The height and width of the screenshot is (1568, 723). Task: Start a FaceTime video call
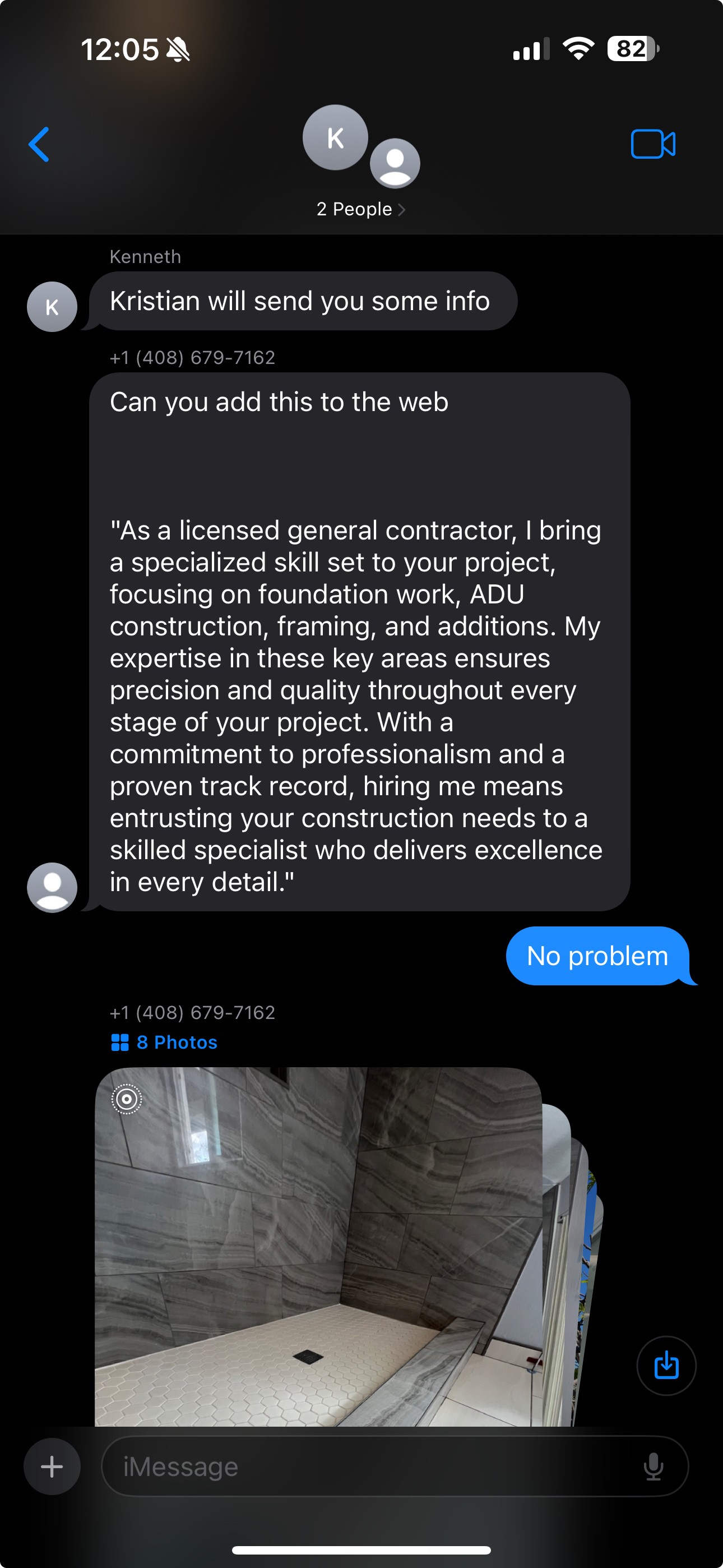pyautogui.click(x=652, y=145)
